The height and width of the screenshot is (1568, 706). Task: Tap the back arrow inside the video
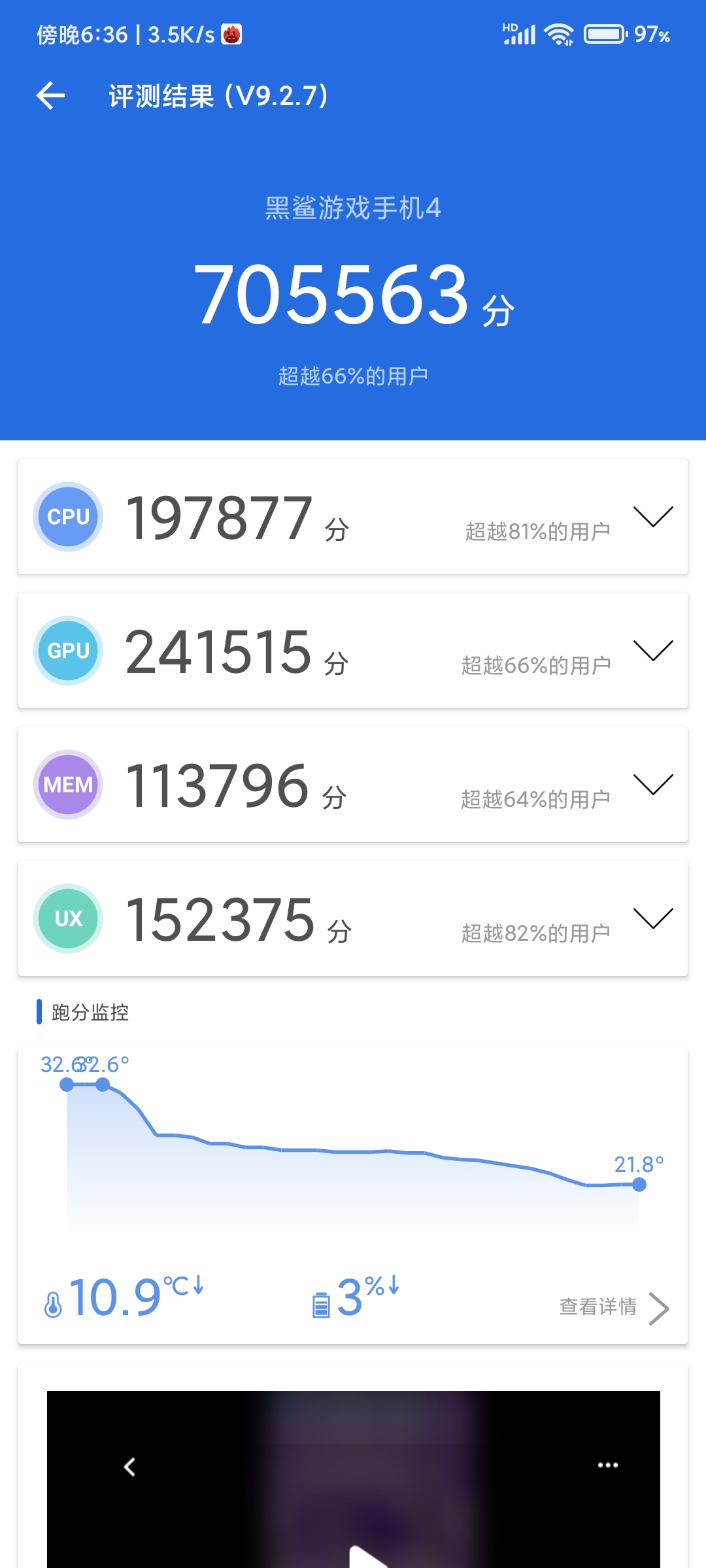coord(129,1467)
